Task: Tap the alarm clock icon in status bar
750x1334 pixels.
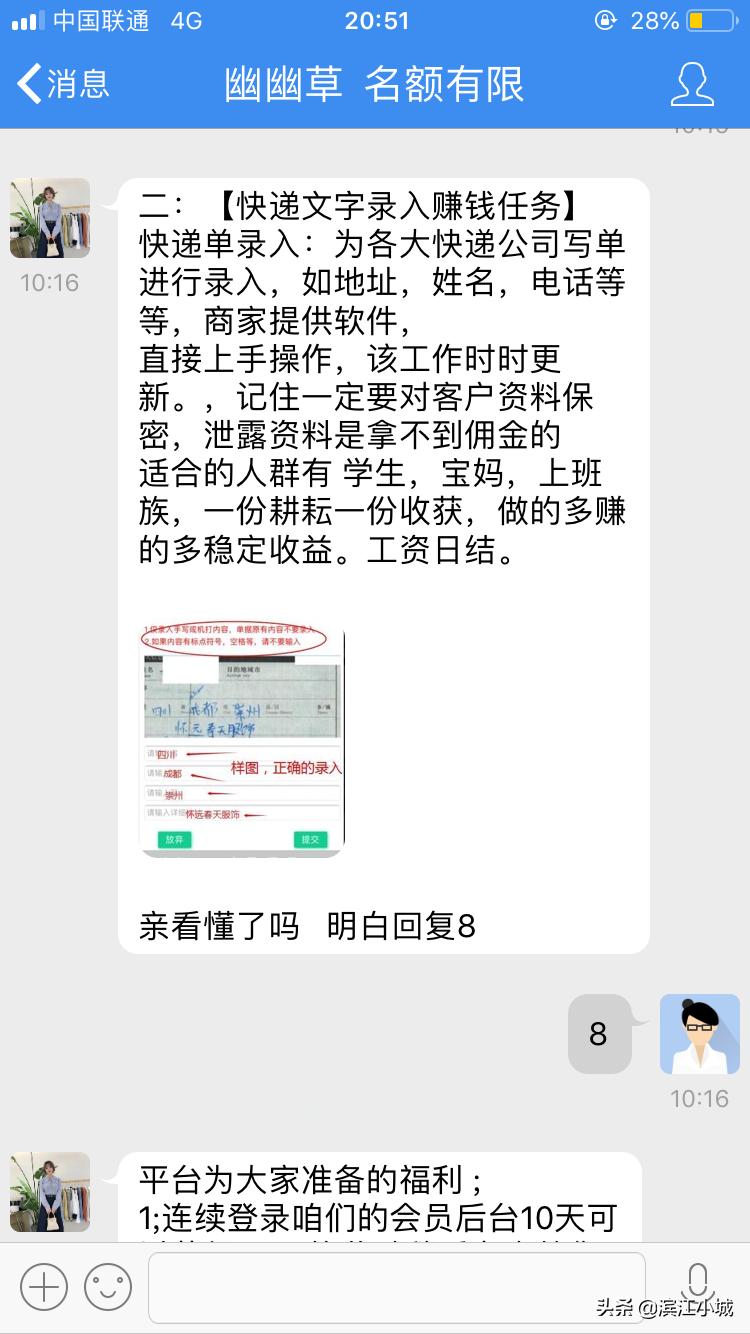Action: coord(604,22)
